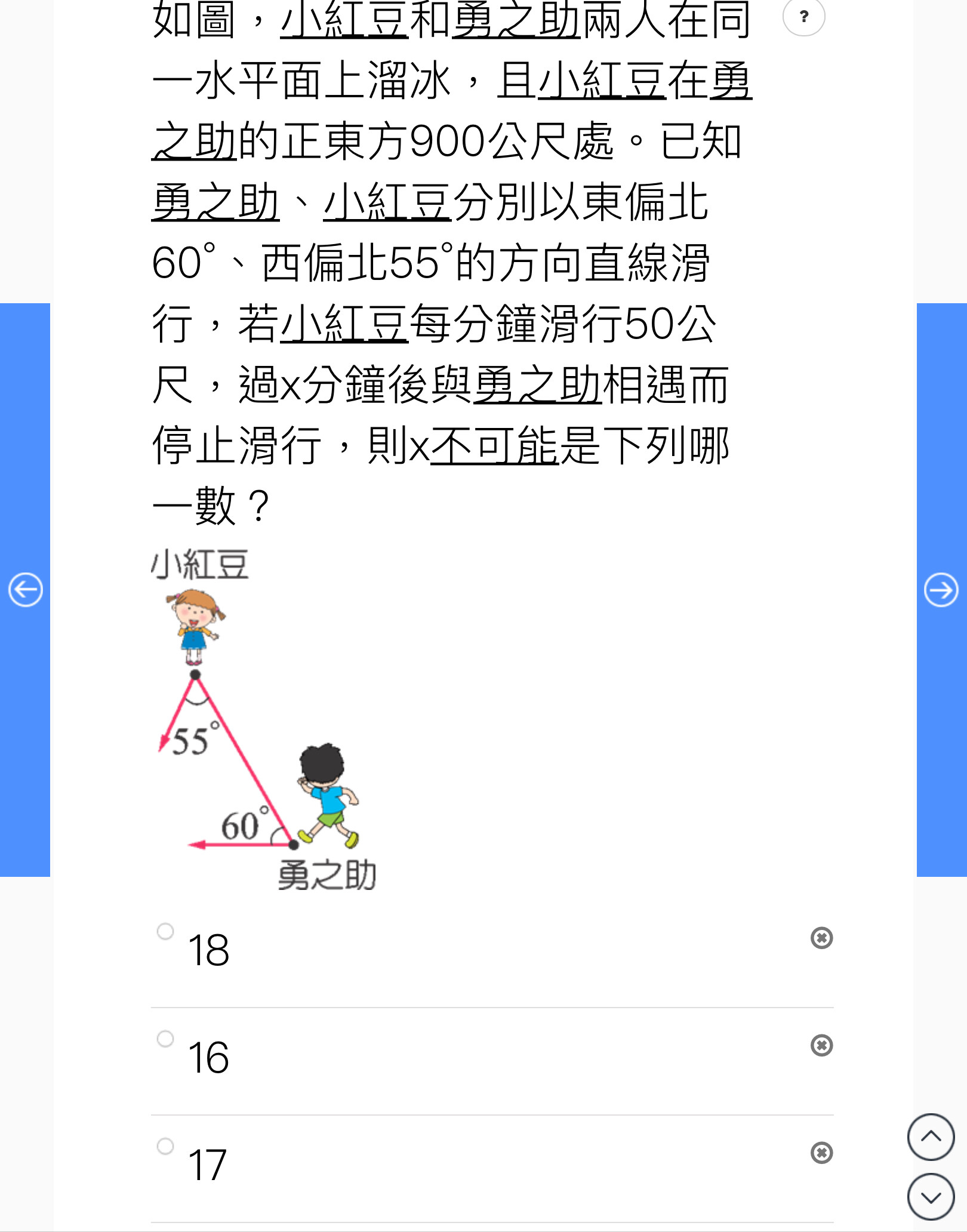Cross out option 16
967x1232 pixels.
821,1045
